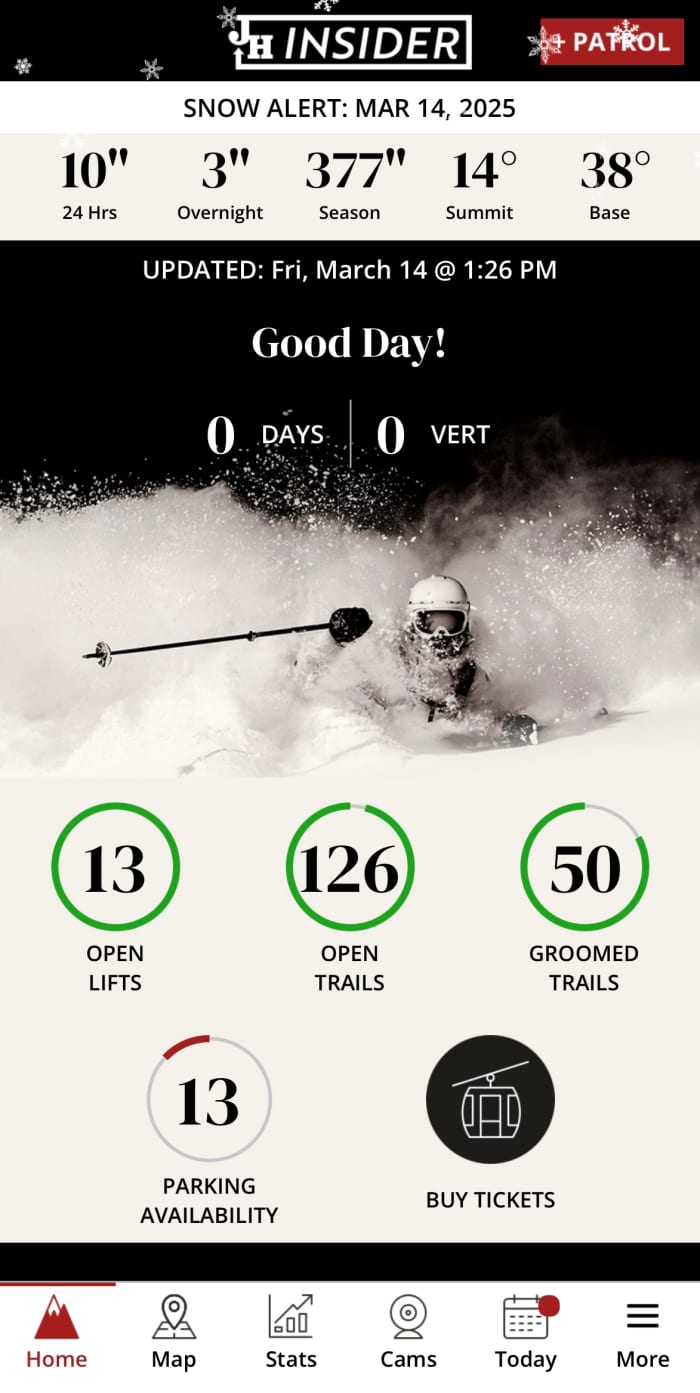Open the Cams tab
Viewport: 700px width, 1393px height.
point(408,1332)
